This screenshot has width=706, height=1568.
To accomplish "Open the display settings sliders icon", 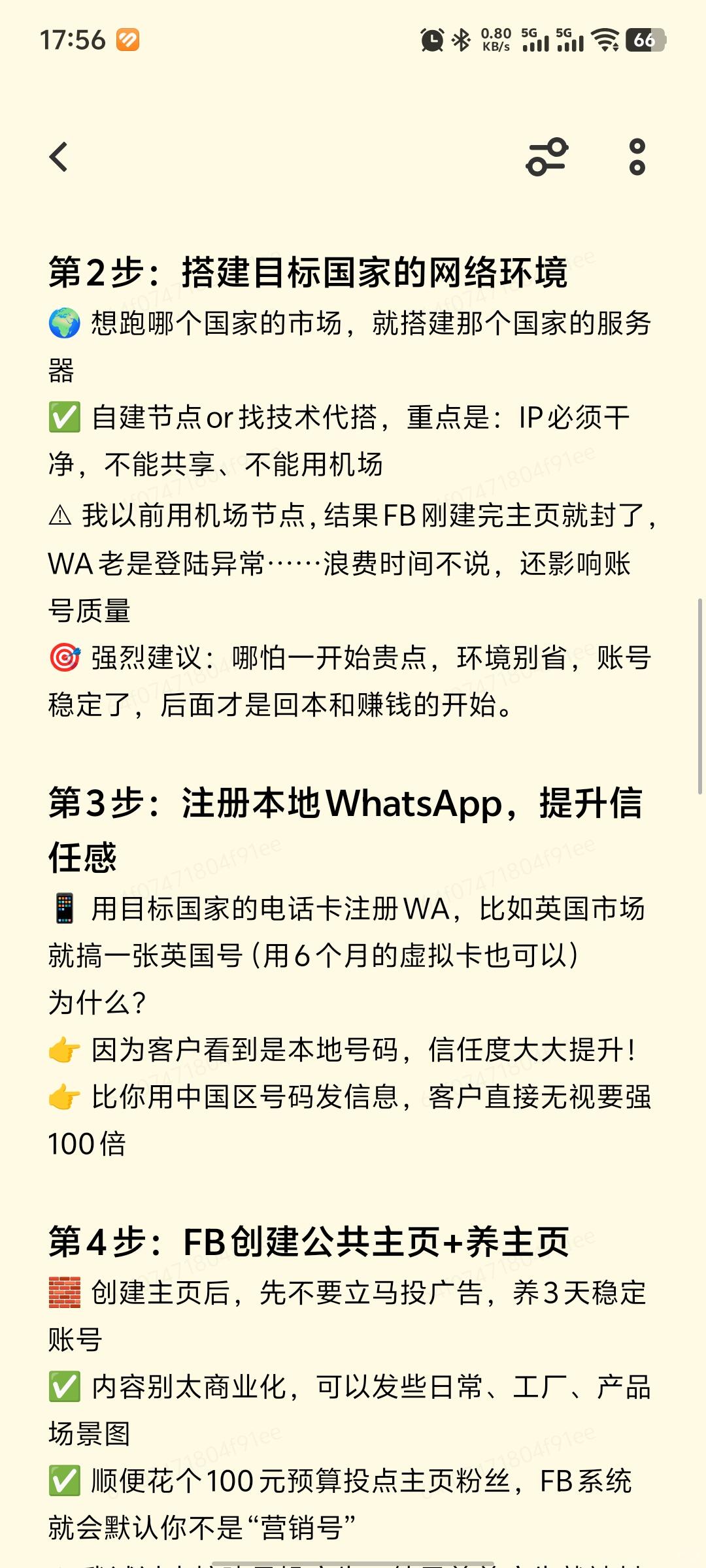I will click(547, 157).
